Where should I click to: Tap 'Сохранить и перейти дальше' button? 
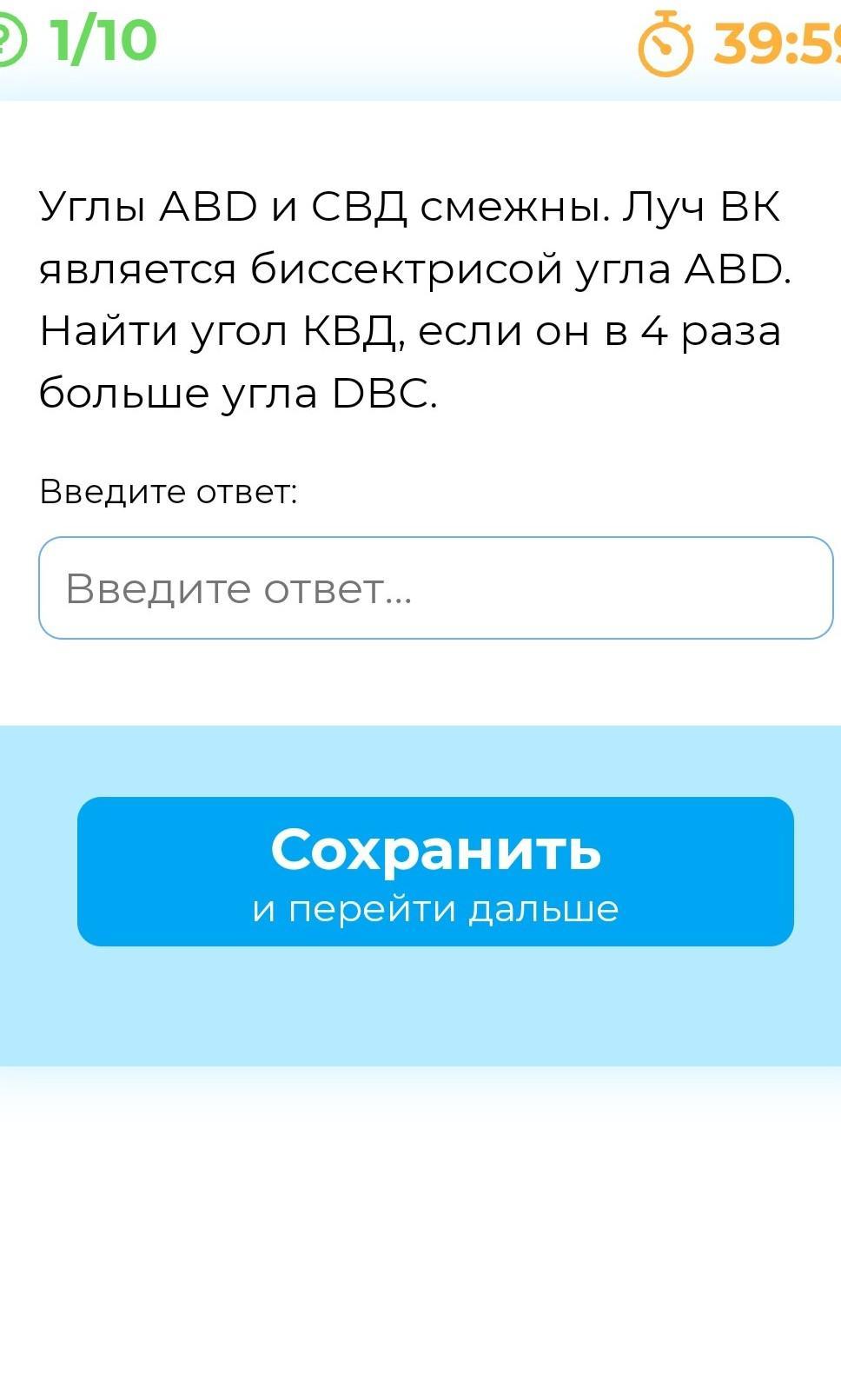(x=435, y=872)
